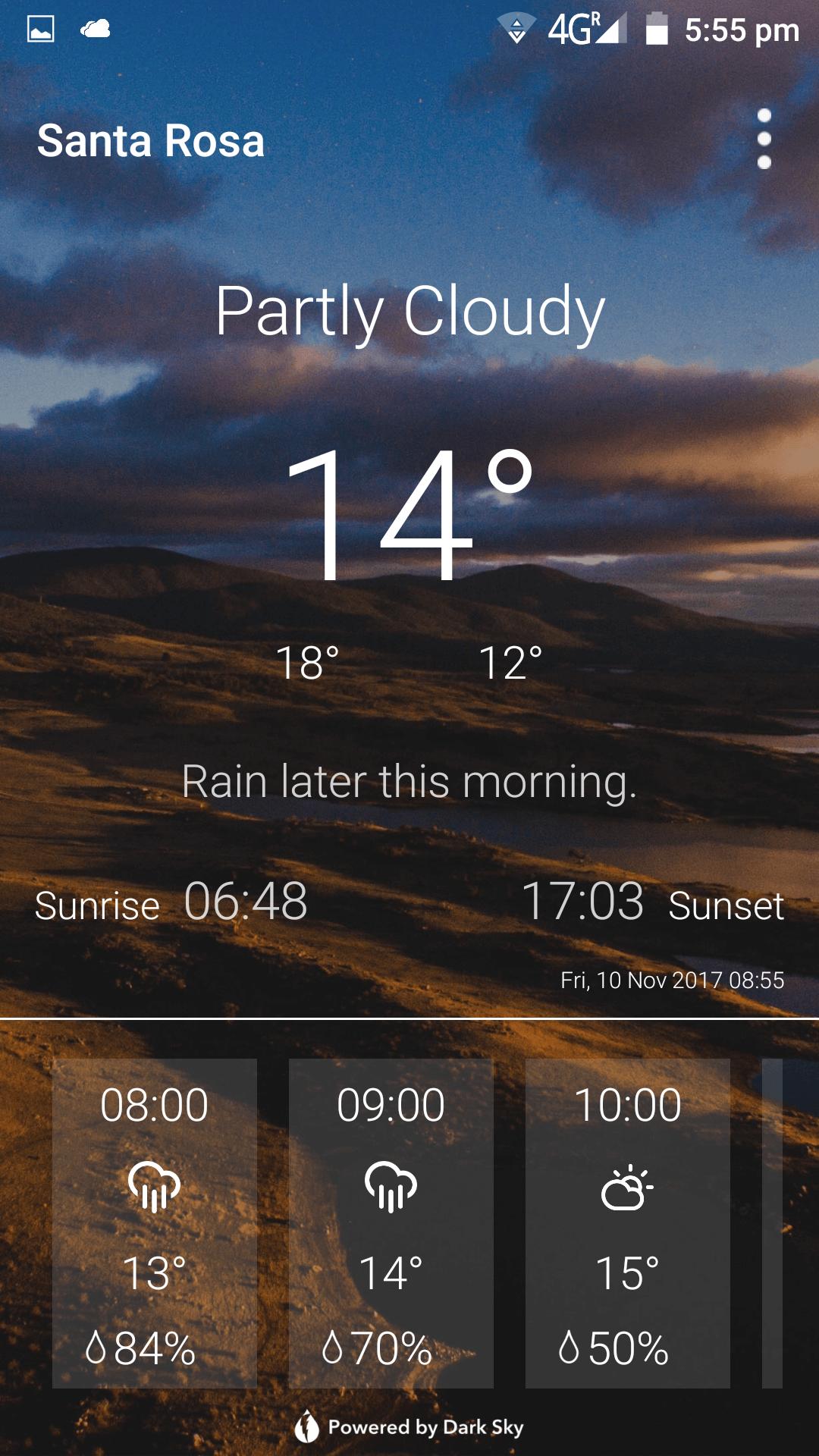Tap the Wi-Fi indicator in the status bar
Image resolution: width=819 pixels, height=1456 pixels.
tap(517, 25)
